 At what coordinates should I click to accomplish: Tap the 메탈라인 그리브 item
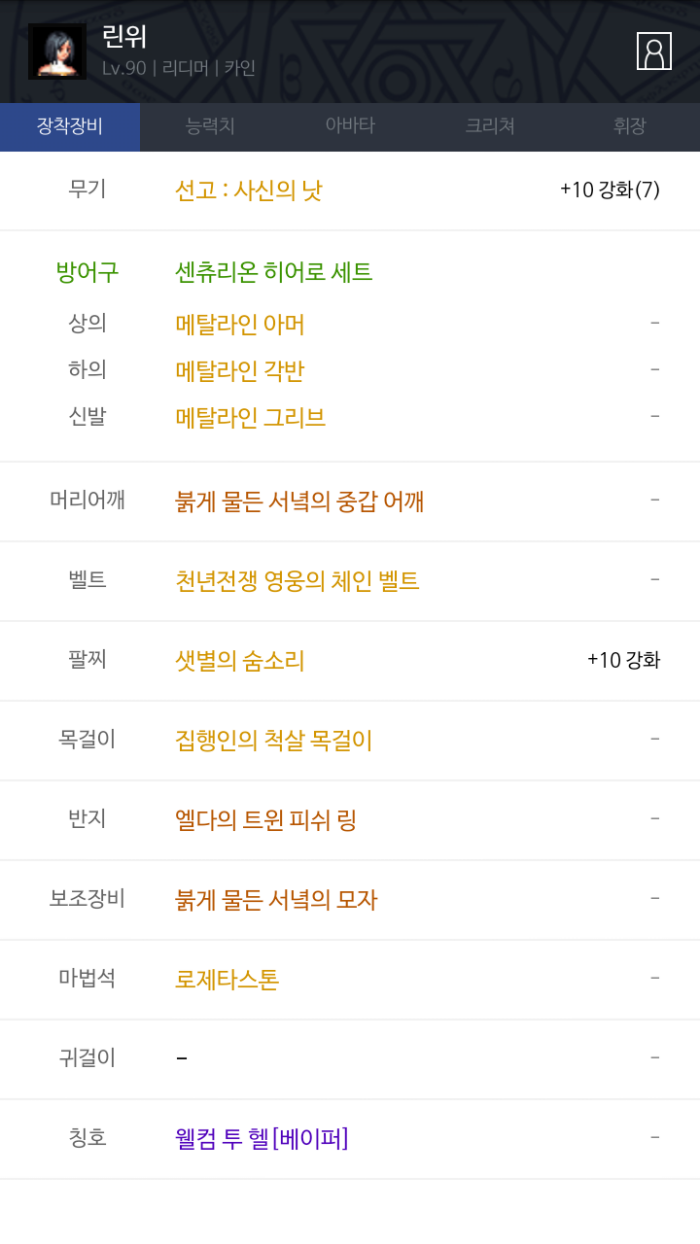click(x=250, y=417)
